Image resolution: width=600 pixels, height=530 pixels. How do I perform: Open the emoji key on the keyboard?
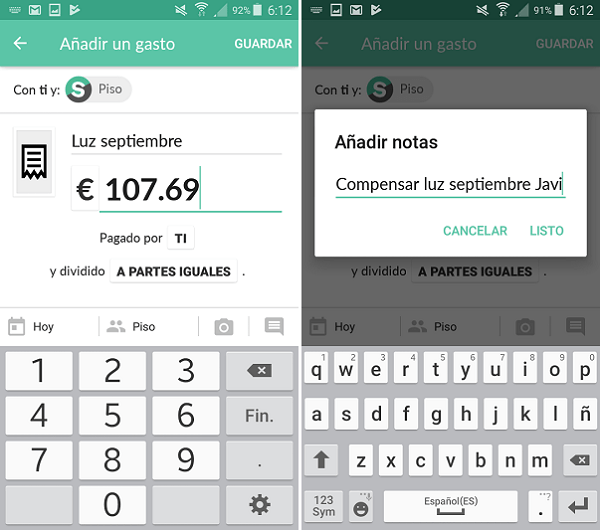pos(361,507)
